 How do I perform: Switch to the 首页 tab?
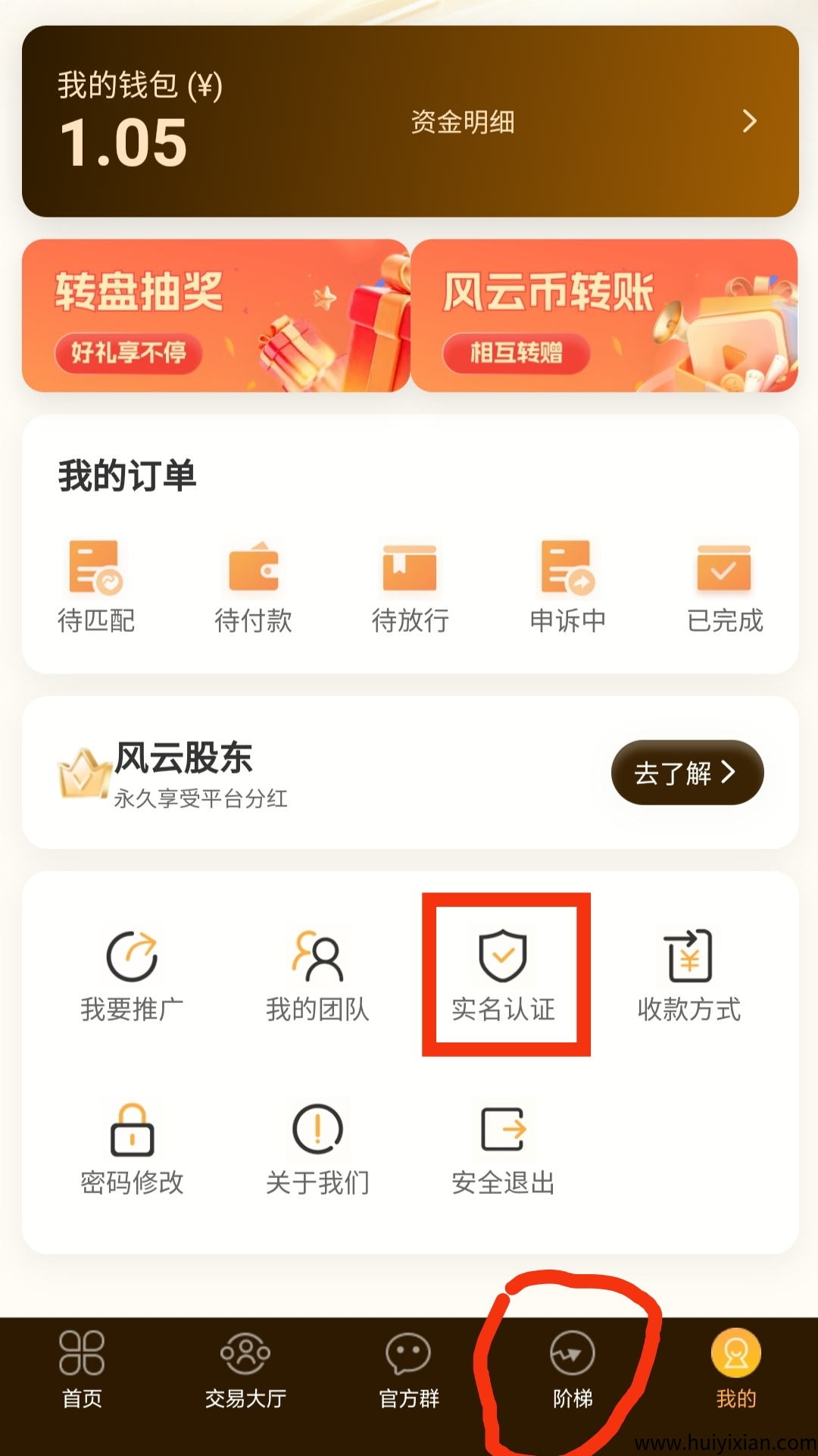(x=82, y=1370)
